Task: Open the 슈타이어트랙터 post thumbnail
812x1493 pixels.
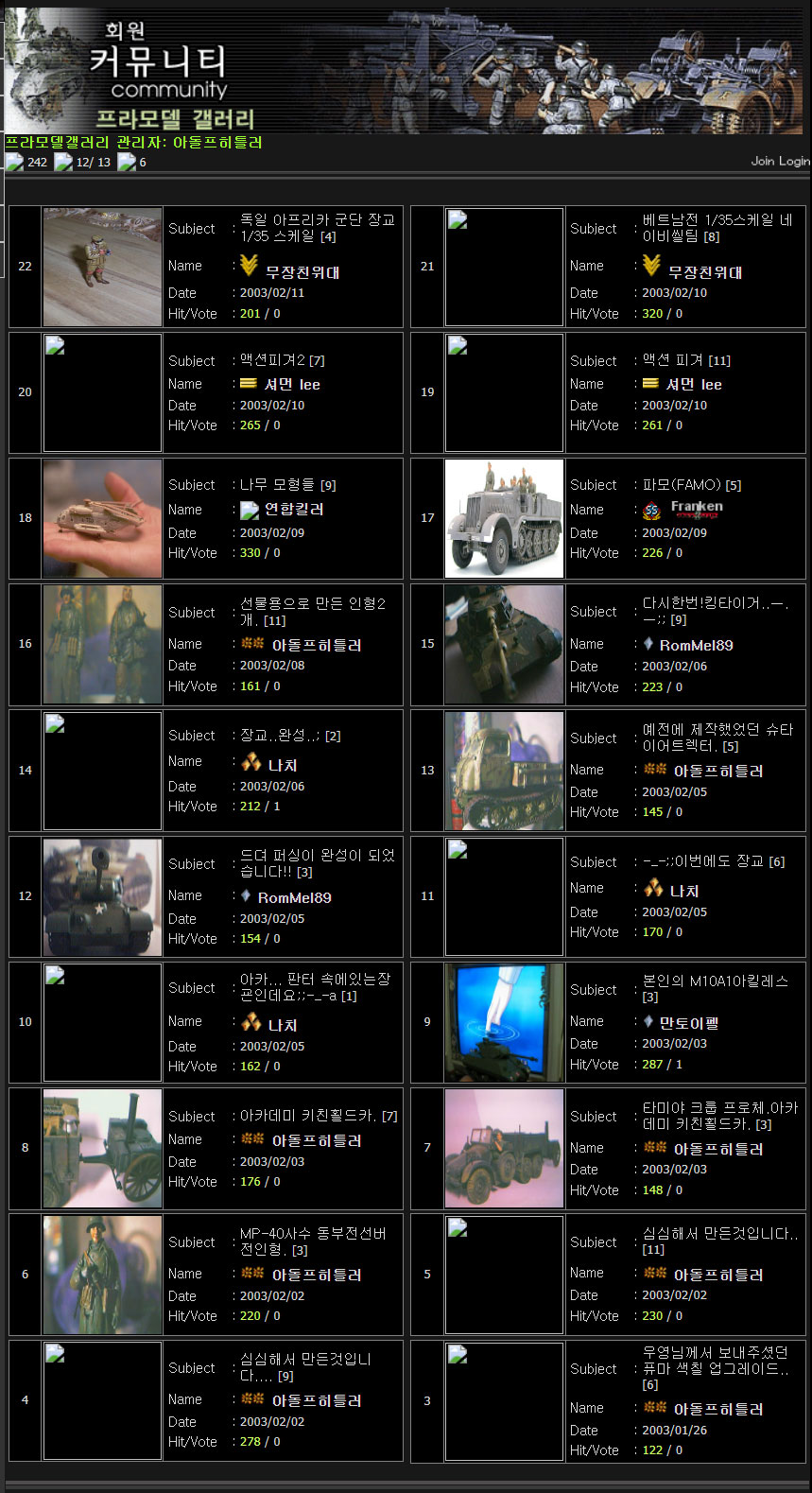Action: click(x=504, y=771)
